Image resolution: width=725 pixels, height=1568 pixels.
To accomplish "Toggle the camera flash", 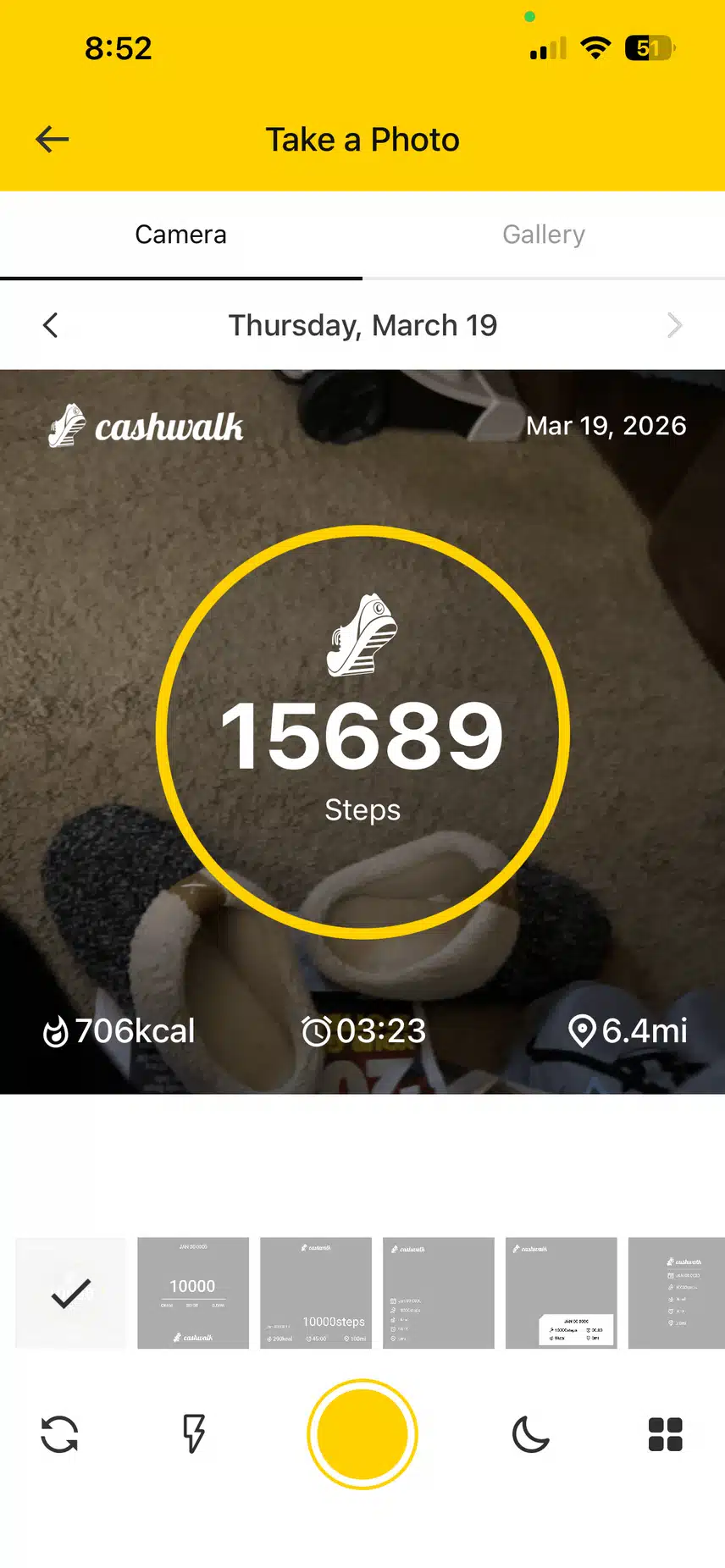I will (x=194, y=1434).
